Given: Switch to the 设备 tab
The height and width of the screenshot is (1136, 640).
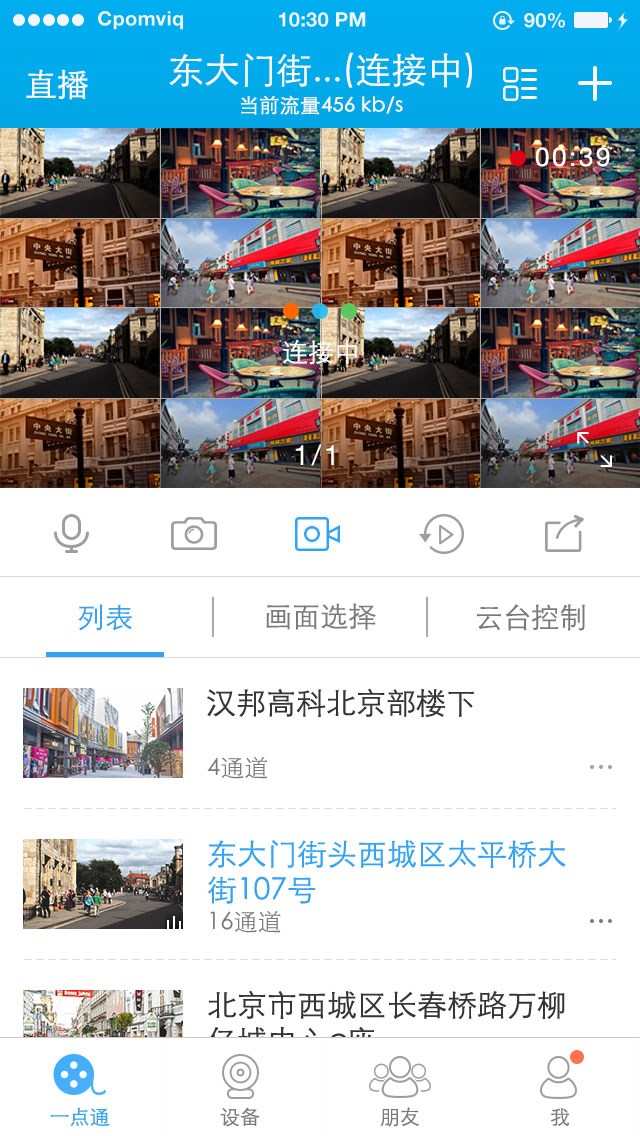Looking at the screenshot, I should pos(240,1089).
